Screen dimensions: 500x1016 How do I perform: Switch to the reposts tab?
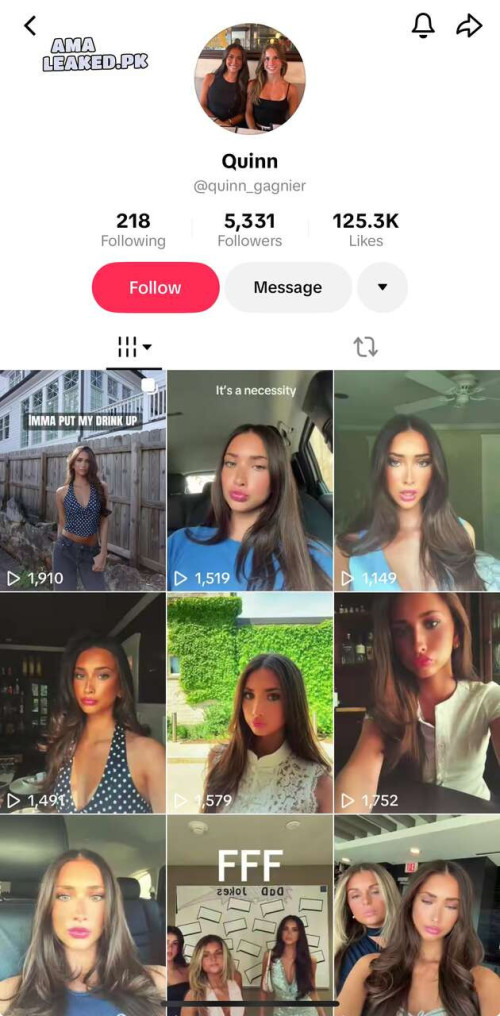366,347
